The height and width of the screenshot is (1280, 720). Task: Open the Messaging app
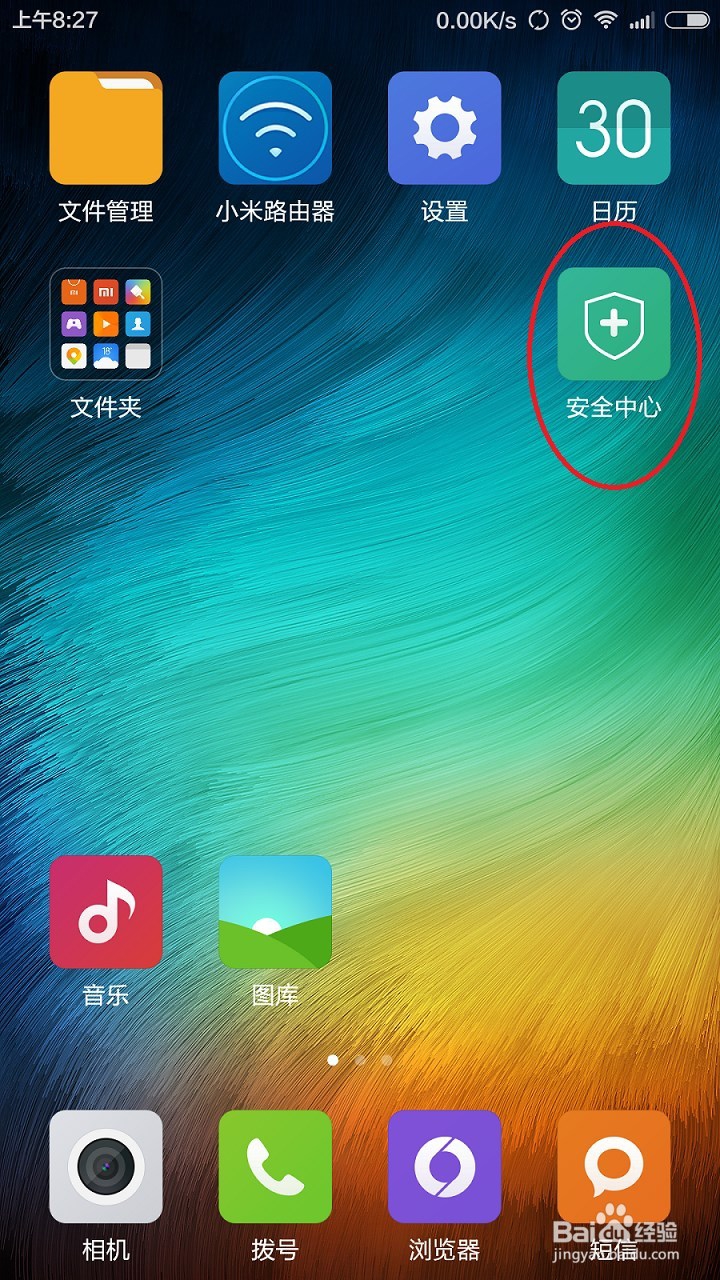coord(613,1167)
